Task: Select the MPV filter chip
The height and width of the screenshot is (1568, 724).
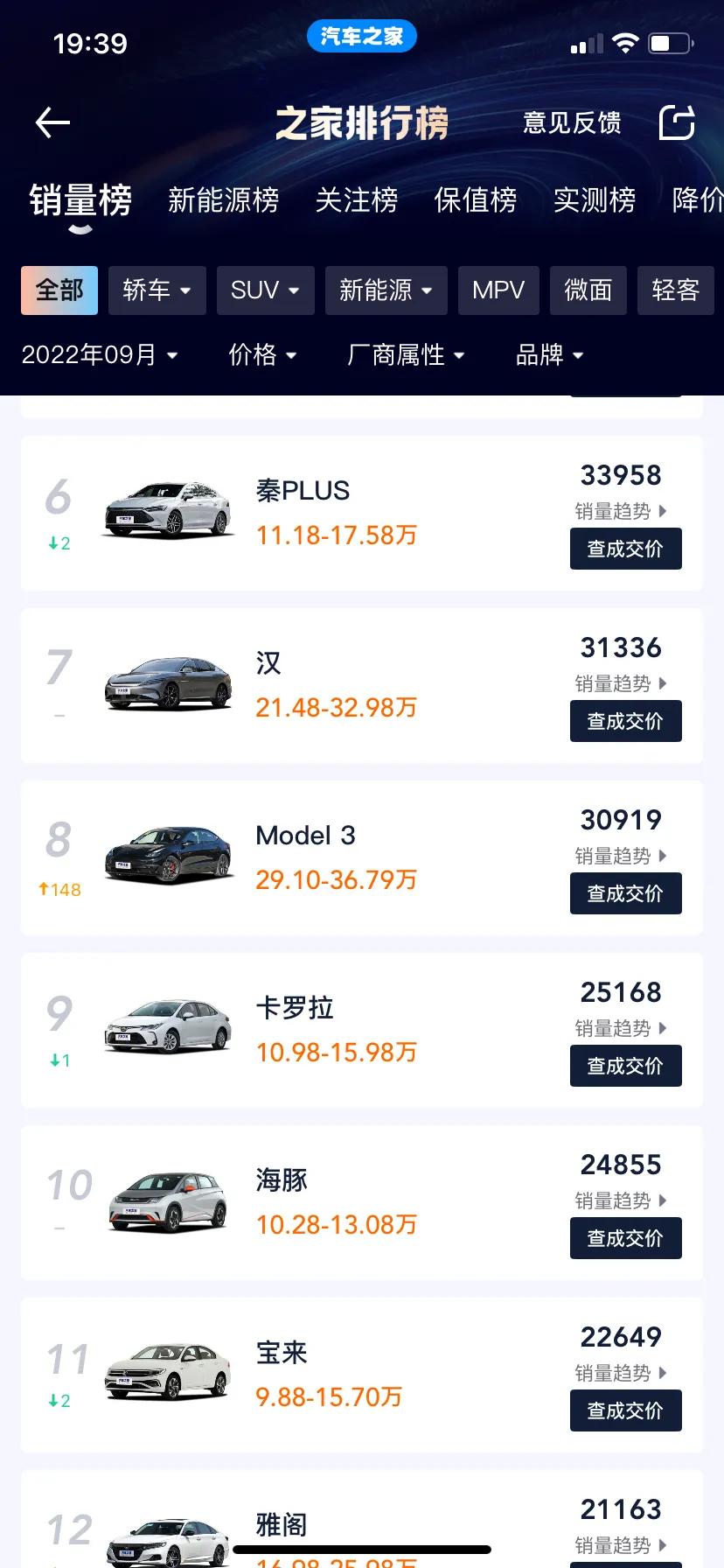Action: point(498,290)
